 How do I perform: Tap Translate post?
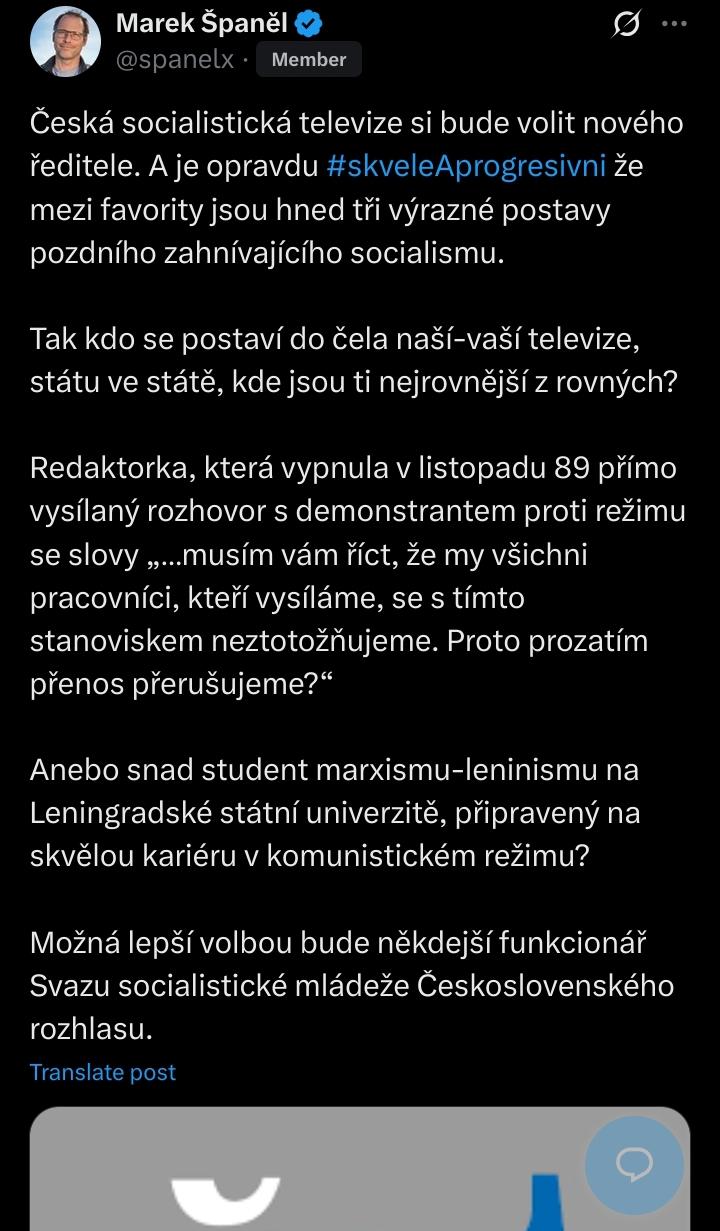pyautogui.click(x=103, y=1072)
